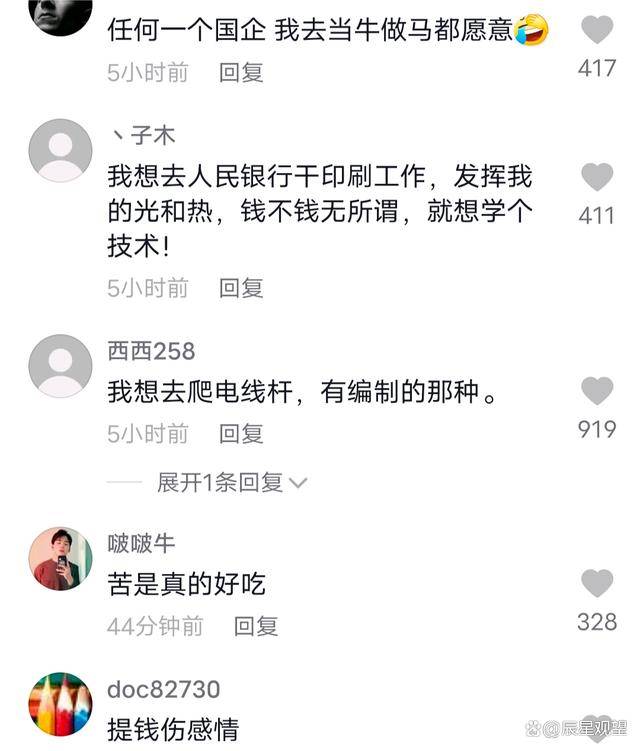This screenshot has height=751, width=640.
Task: Open doc82730's profile avatar
Action: [x=60, y=704]
